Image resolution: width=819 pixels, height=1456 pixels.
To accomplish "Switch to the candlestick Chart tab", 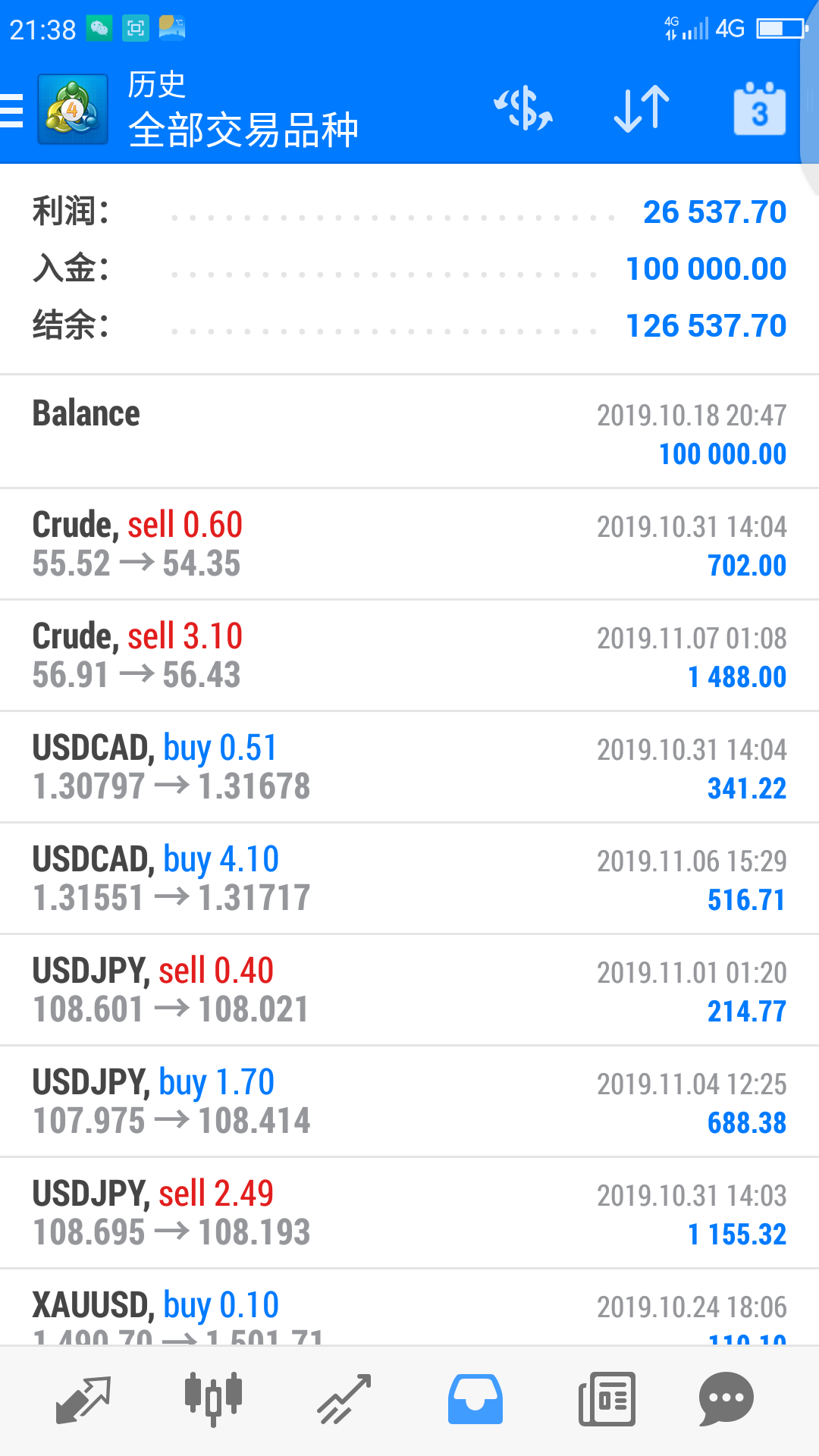I will (213, 1399).
